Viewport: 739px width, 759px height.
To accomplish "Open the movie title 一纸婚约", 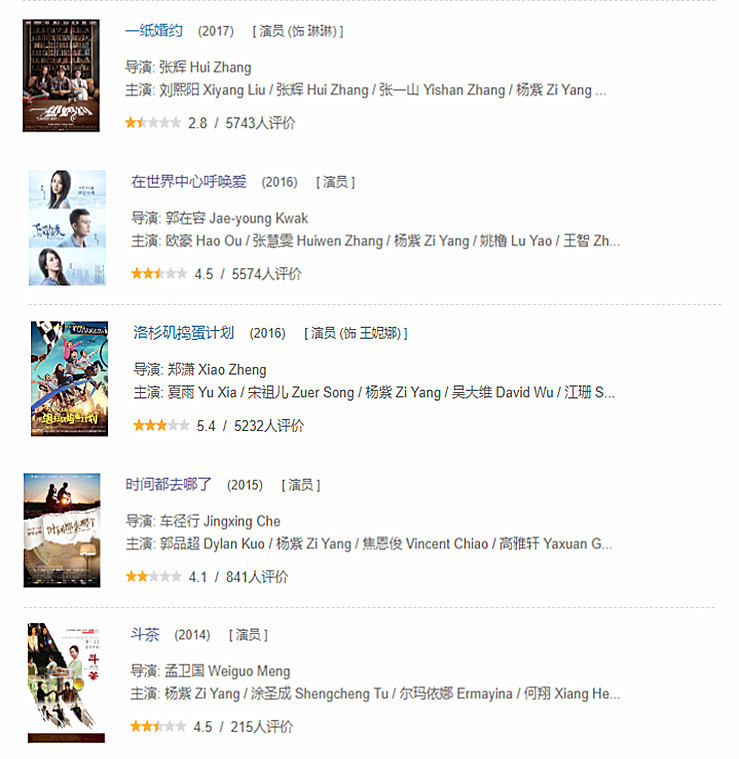I will tap(154, 31).
